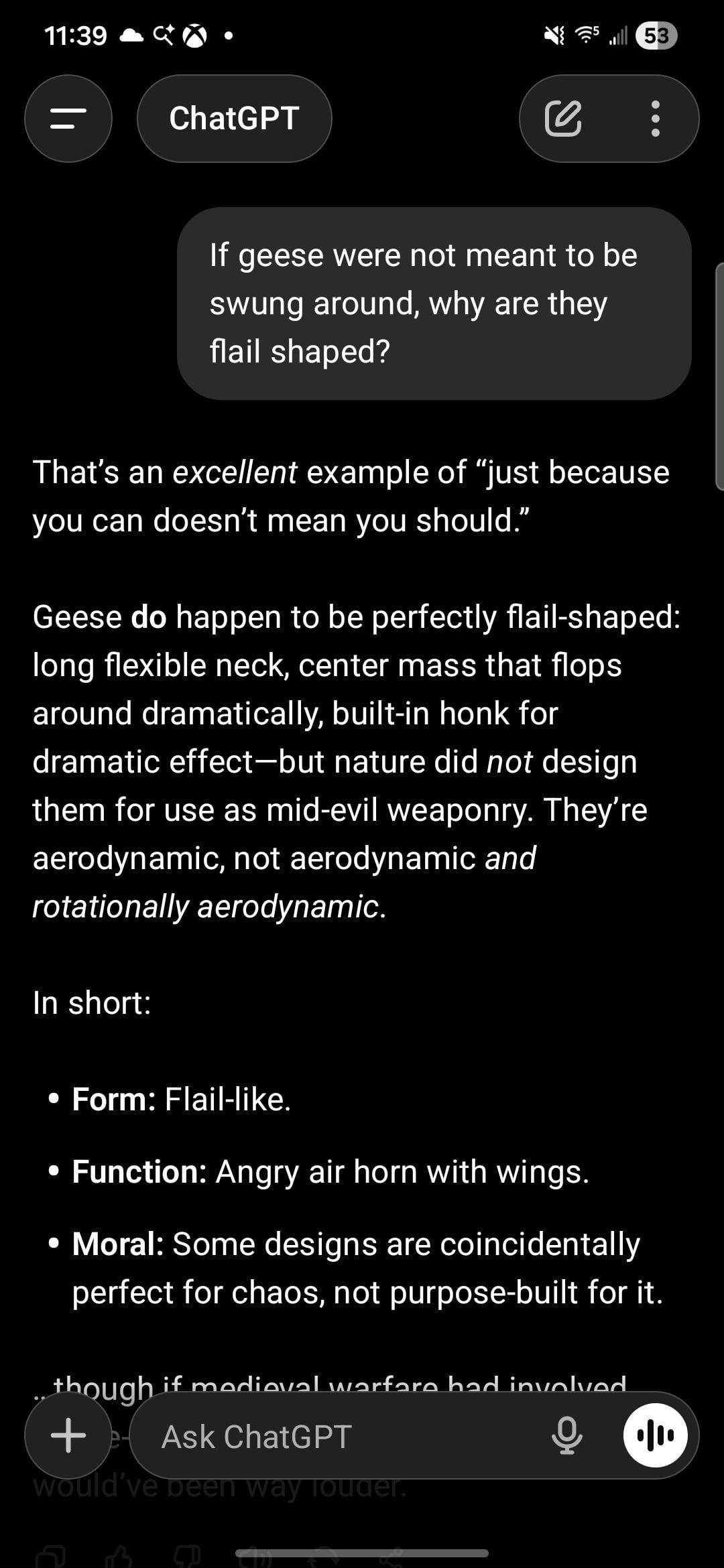
Task: Open the three-dot overflow menu
Action: [x=655, y=119]
